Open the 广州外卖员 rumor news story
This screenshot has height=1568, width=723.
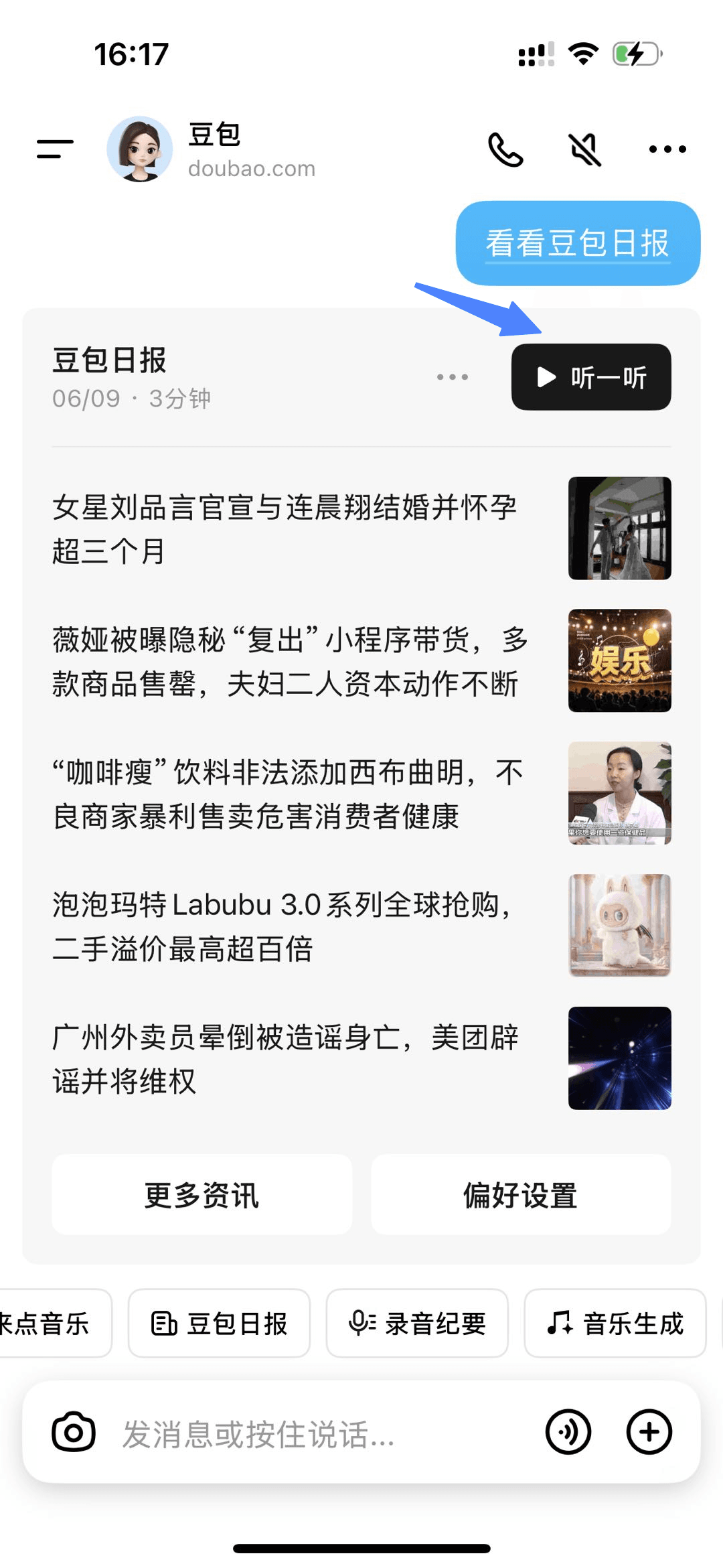[x=285, y=1058]
